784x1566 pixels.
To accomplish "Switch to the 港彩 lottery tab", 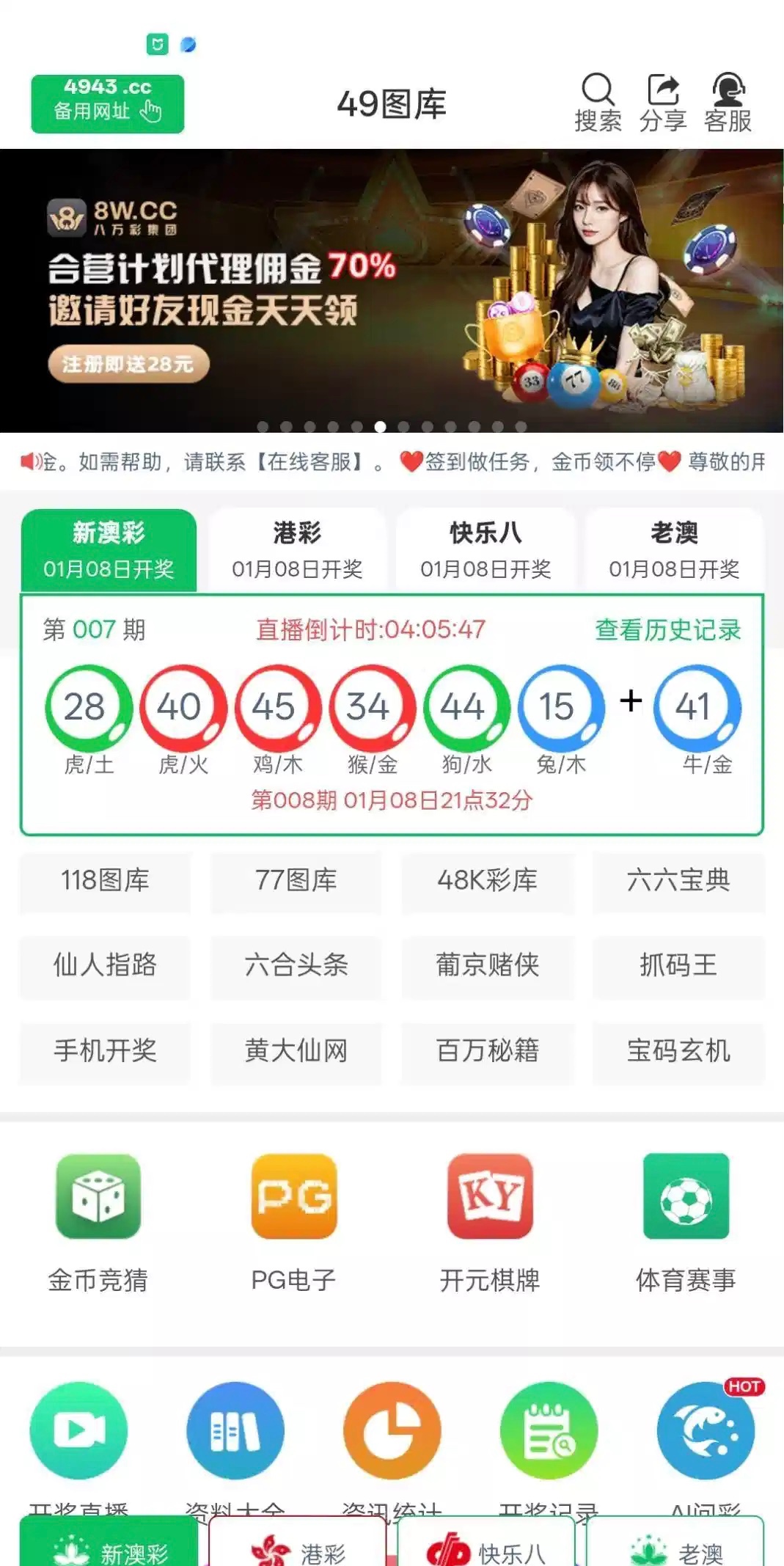I will [297, 549].
